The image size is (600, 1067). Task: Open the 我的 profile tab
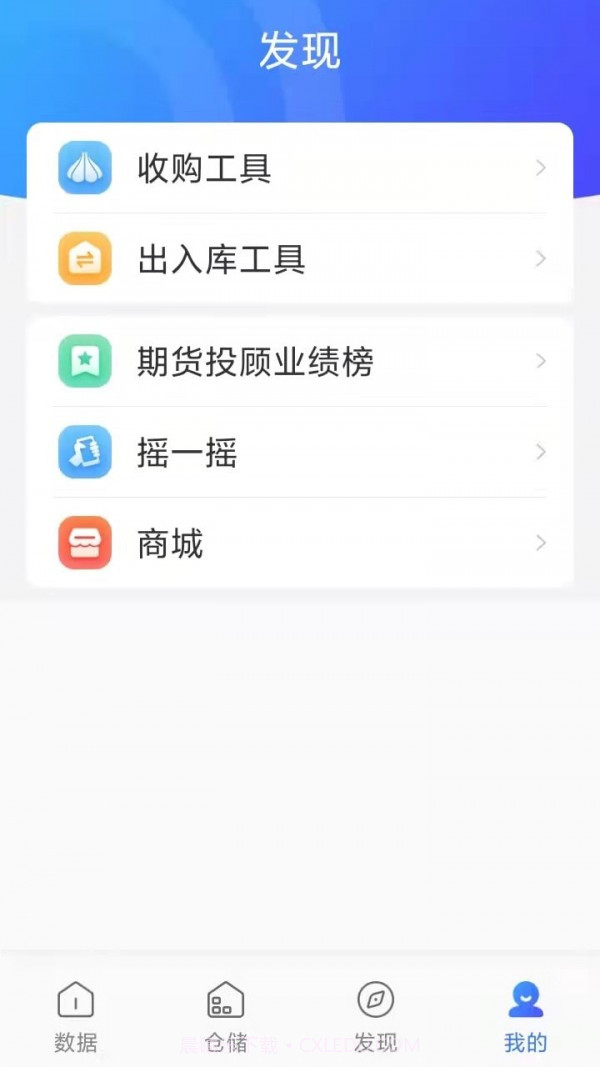pos(525,1016)
